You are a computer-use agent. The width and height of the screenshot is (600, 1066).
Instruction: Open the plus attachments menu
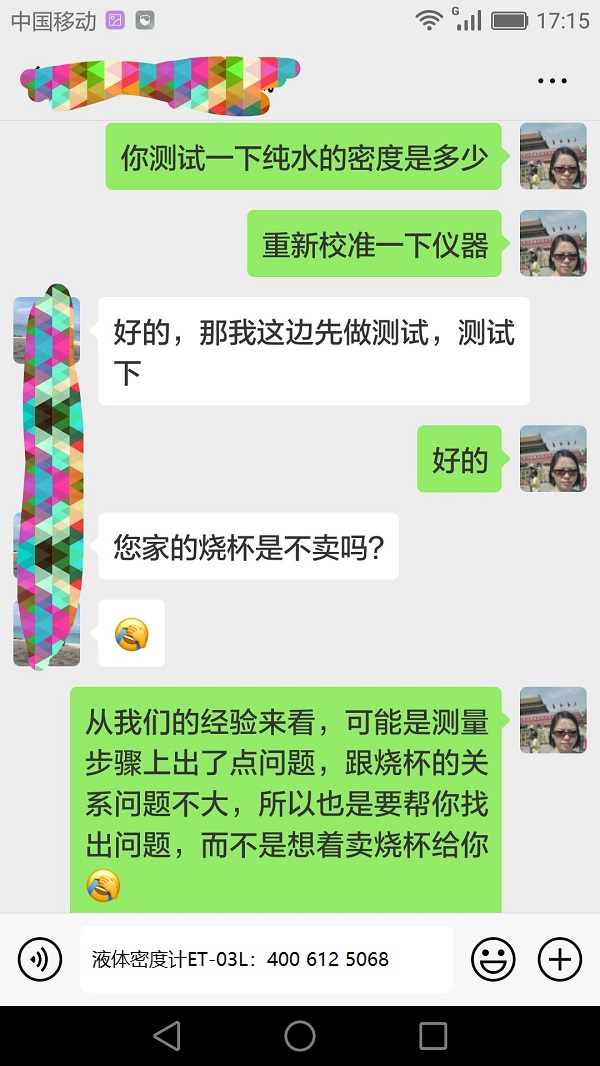coord(560,960)
